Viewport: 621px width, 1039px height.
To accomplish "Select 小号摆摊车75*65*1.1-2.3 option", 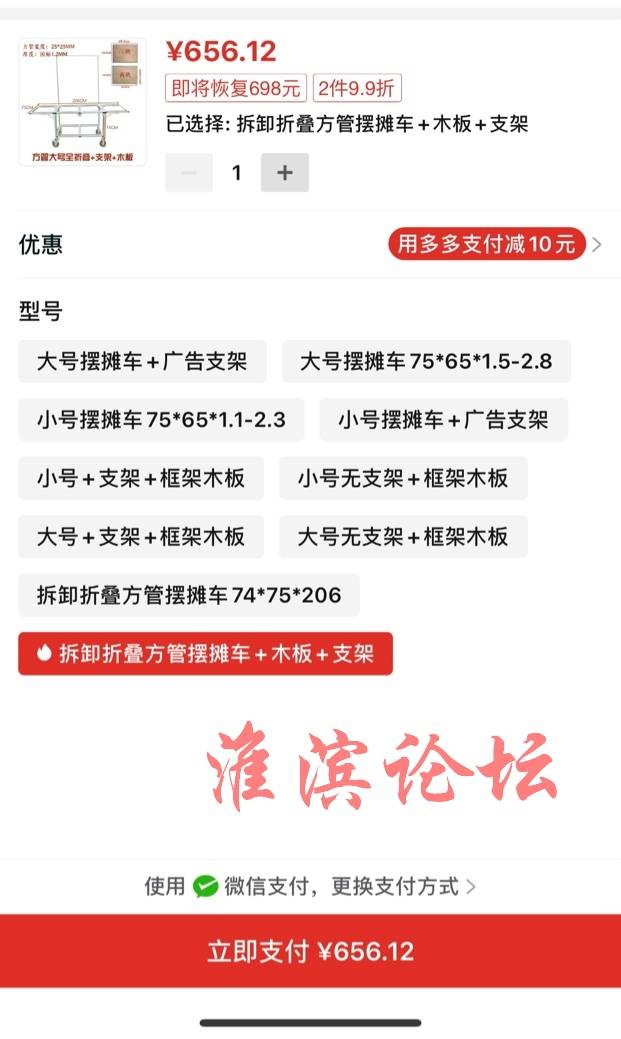I will [x=161, y=419].
